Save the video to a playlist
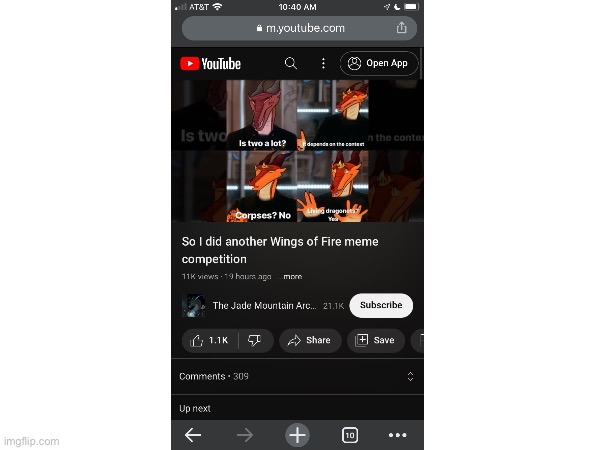 pyautogui.click(x=375, y=340)
